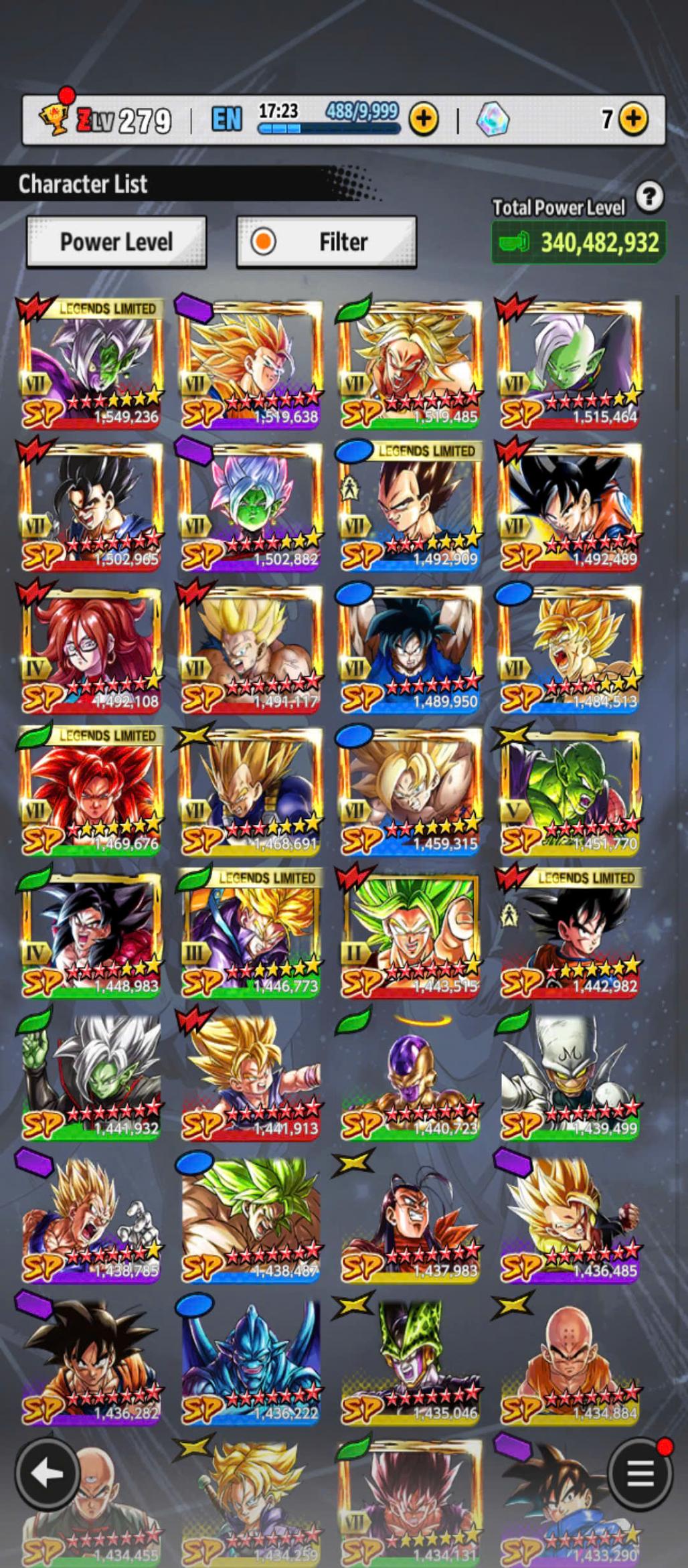Open the Filter options
688x1568 pixels.
[327, 242]
